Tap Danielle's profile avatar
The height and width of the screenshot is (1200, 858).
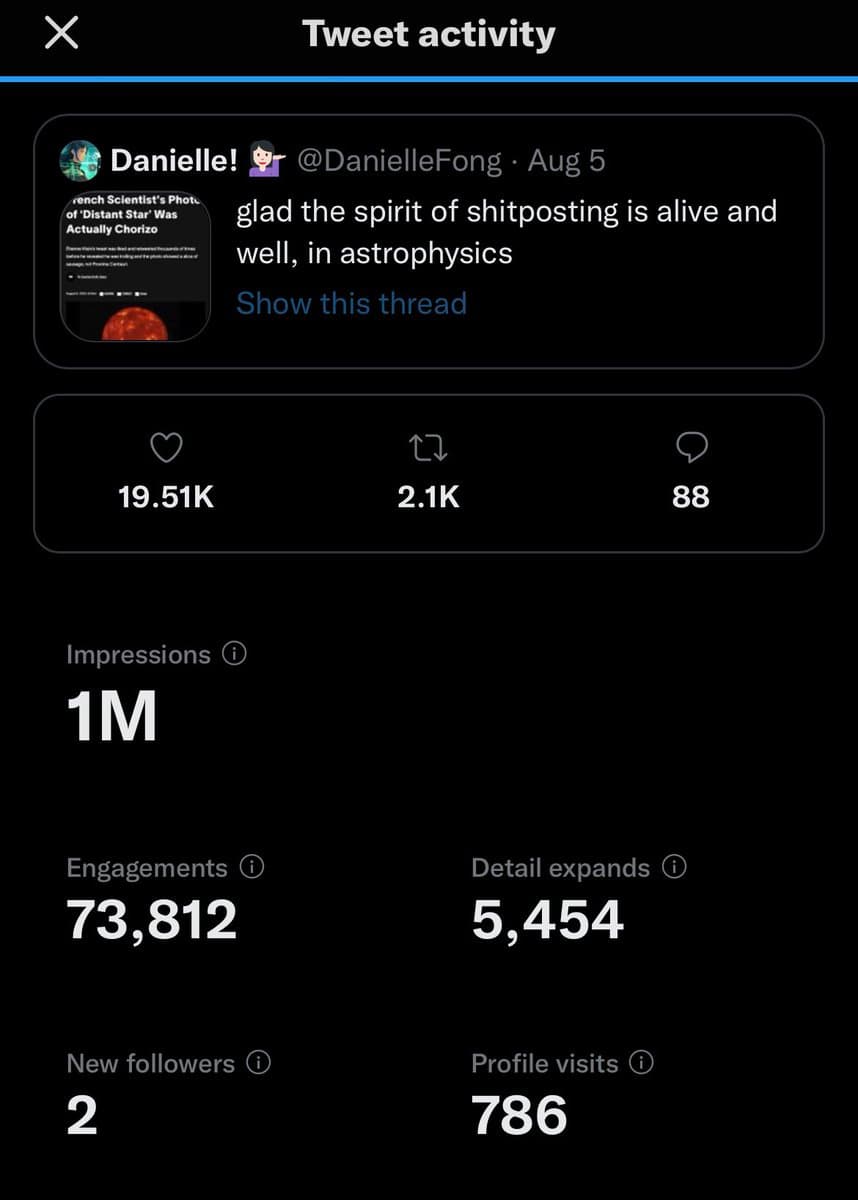pos(80,160)
